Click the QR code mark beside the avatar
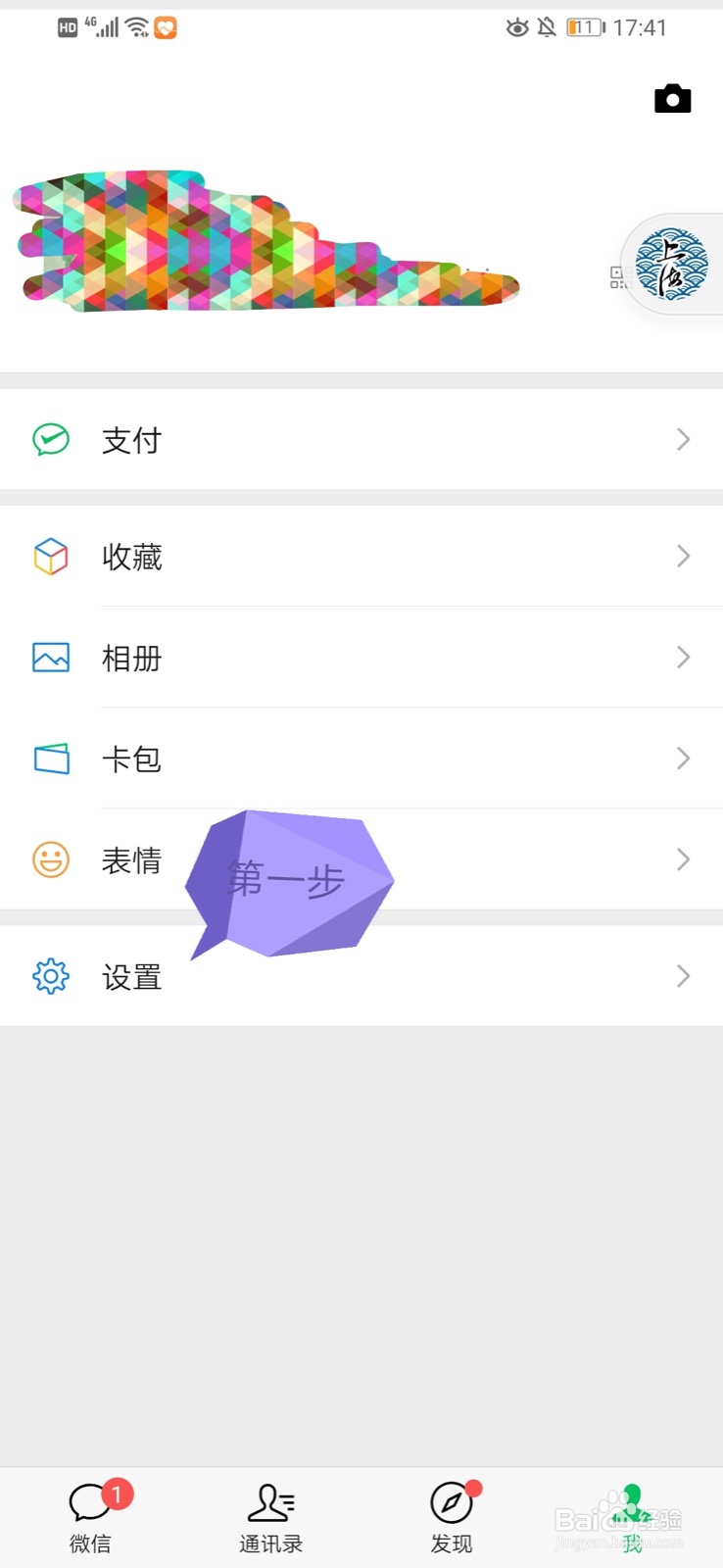723x1568 pixels. coord(620,274)
